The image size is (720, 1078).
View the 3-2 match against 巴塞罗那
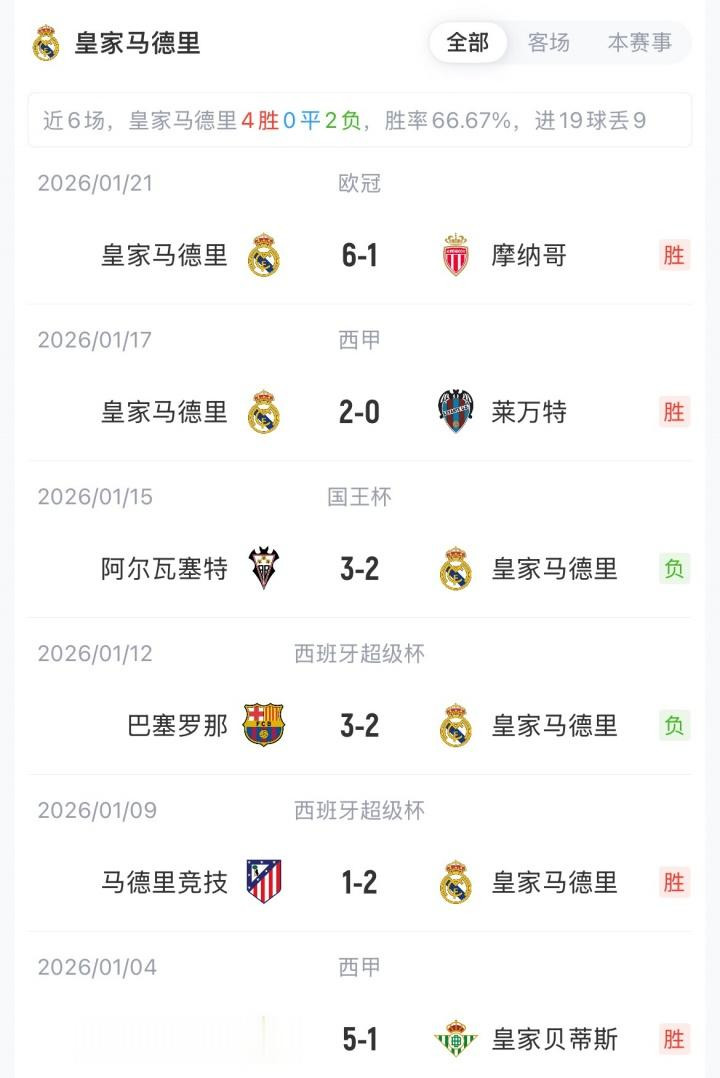pyautogui.click(x=360, y=725)
